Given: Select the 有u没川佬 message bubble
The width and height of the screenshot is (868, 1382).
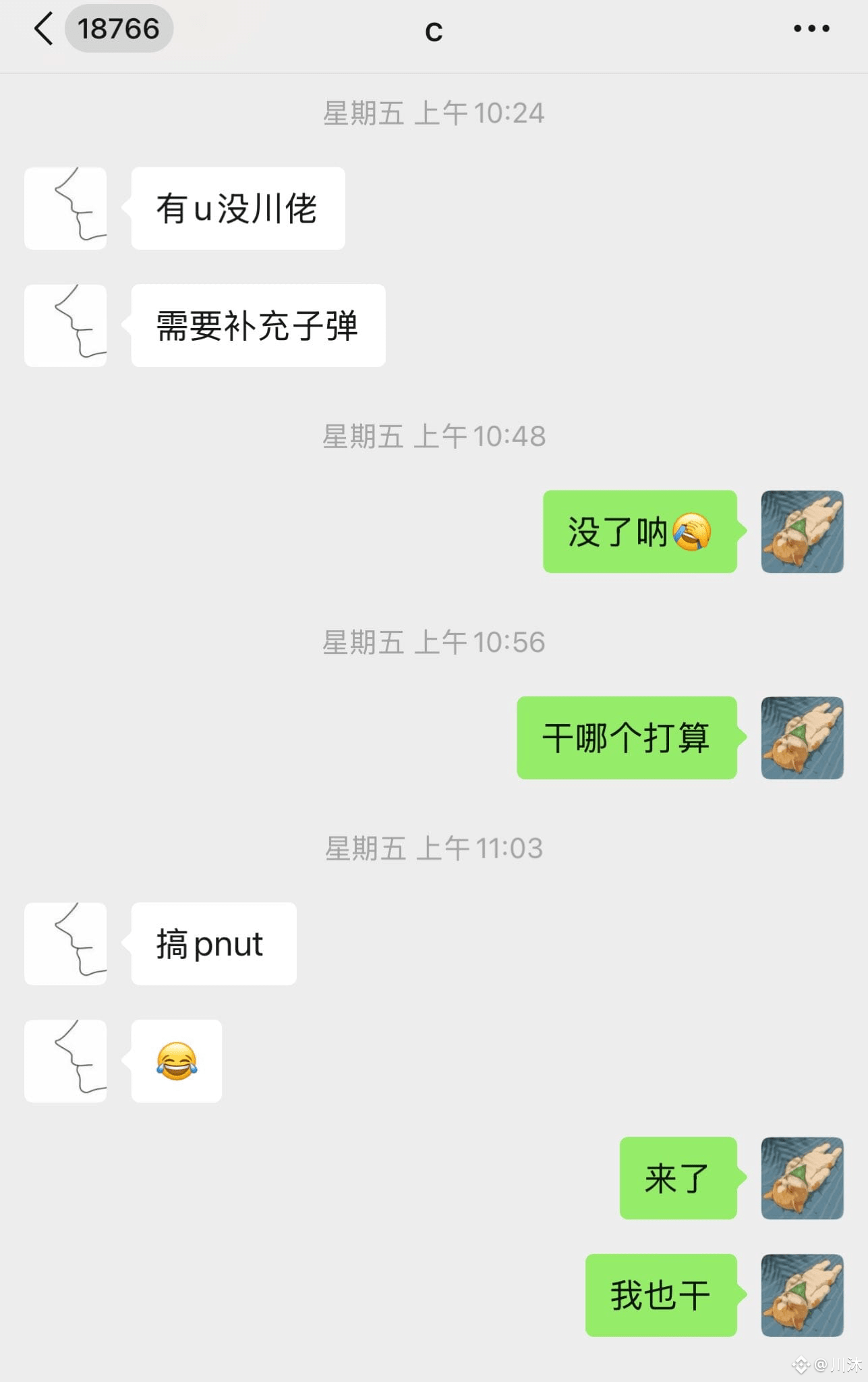Looking at the screenshot, I should (237, 208).
